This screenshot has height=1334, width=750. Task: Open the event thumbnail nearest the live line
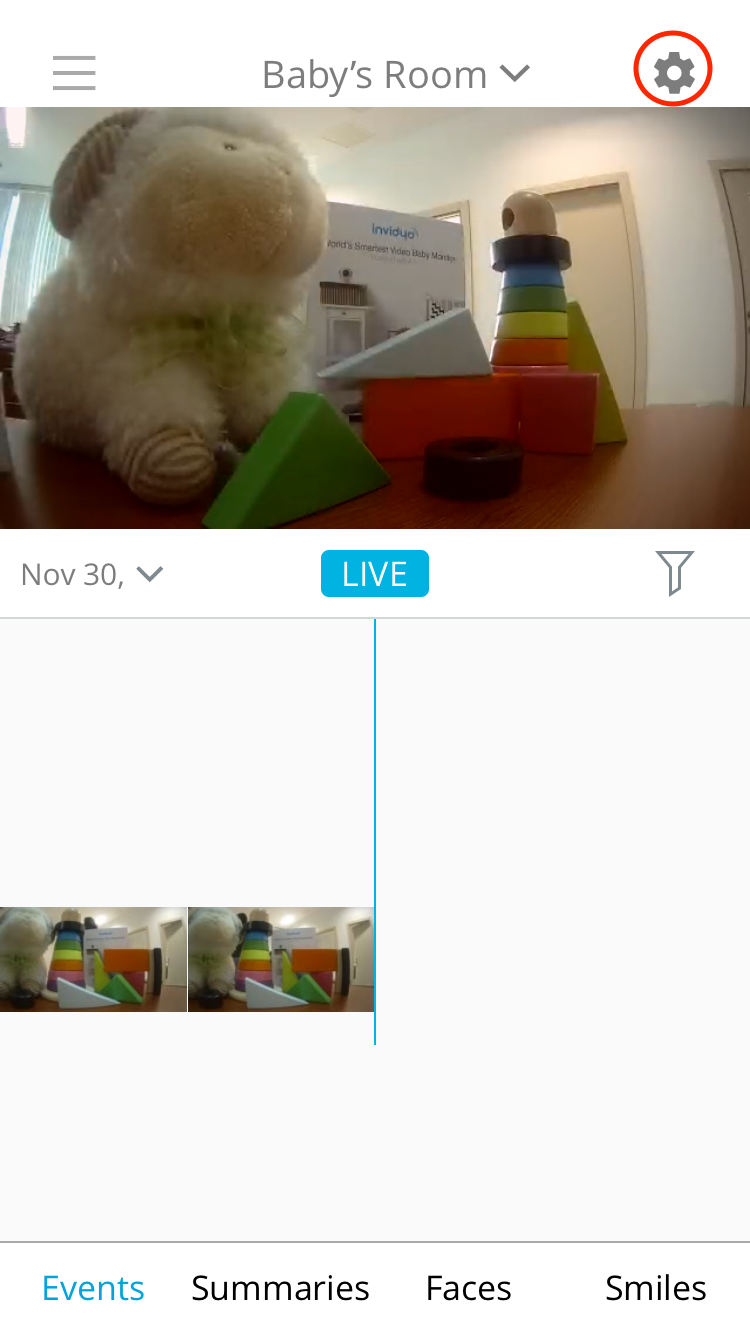coord(281,959)
